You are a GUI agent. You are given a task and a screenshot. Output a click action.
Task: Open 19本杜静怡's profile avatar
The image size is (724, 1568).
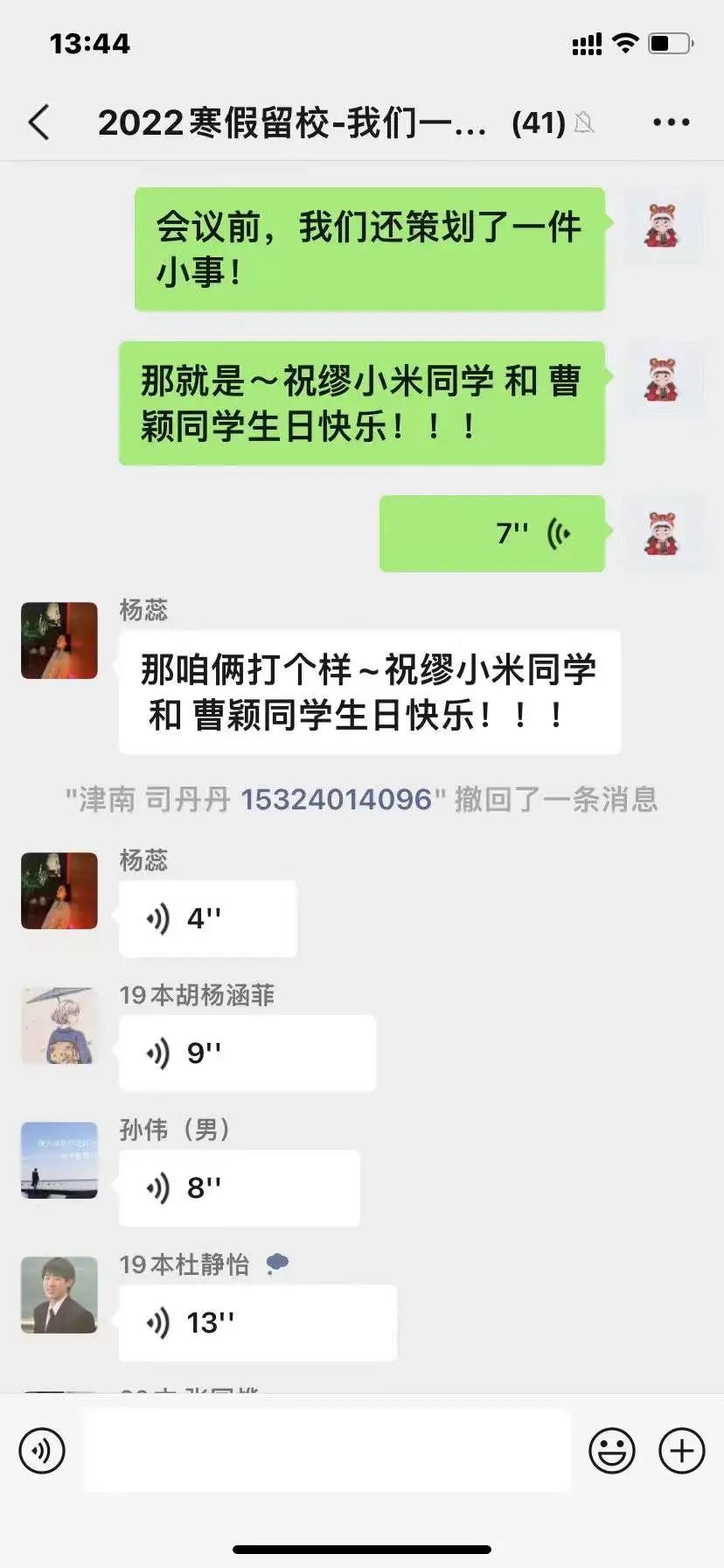[x=59, y=1295]
